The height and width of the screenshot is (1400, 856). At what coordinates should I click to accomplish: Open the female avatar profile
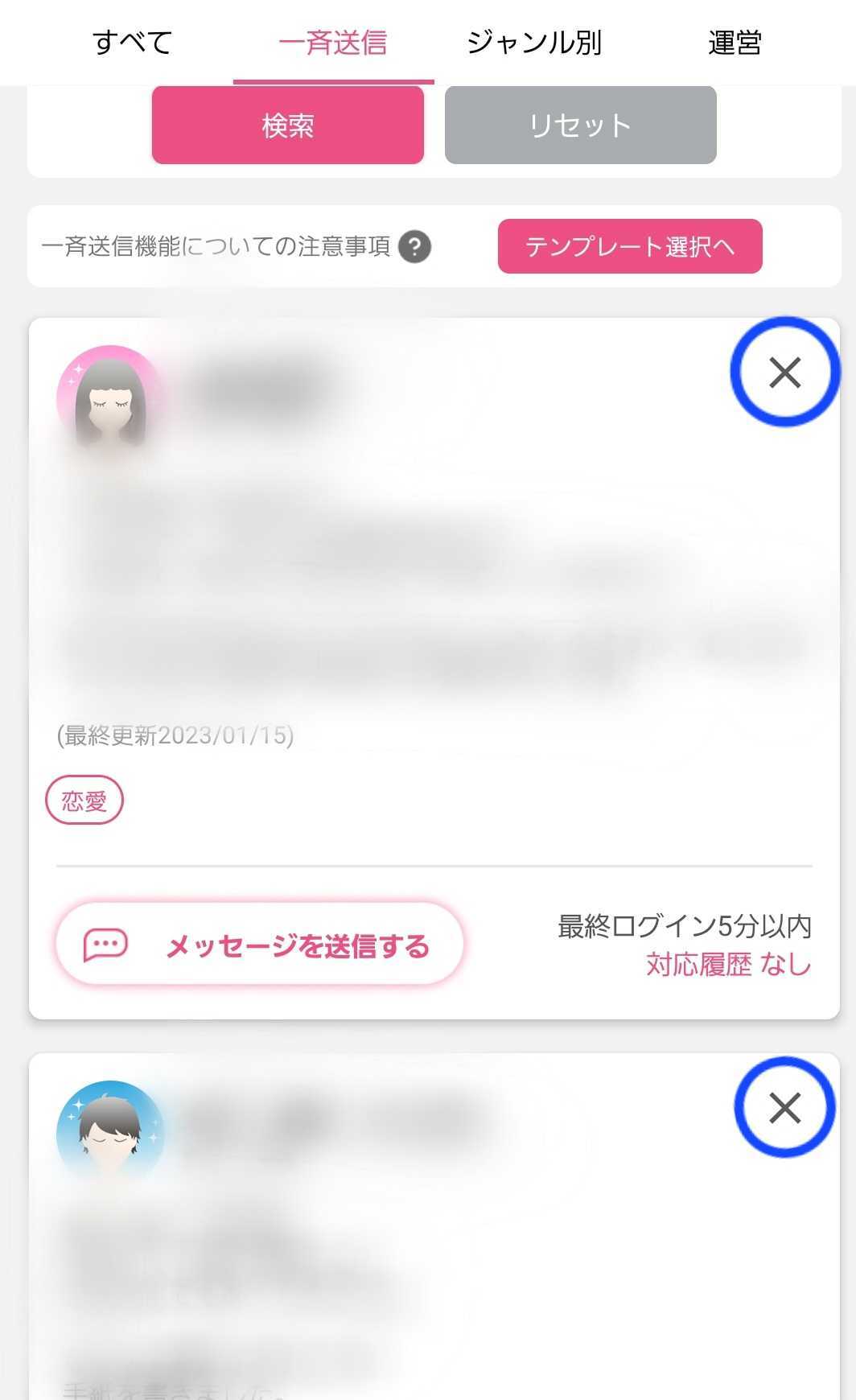(110, 398)
